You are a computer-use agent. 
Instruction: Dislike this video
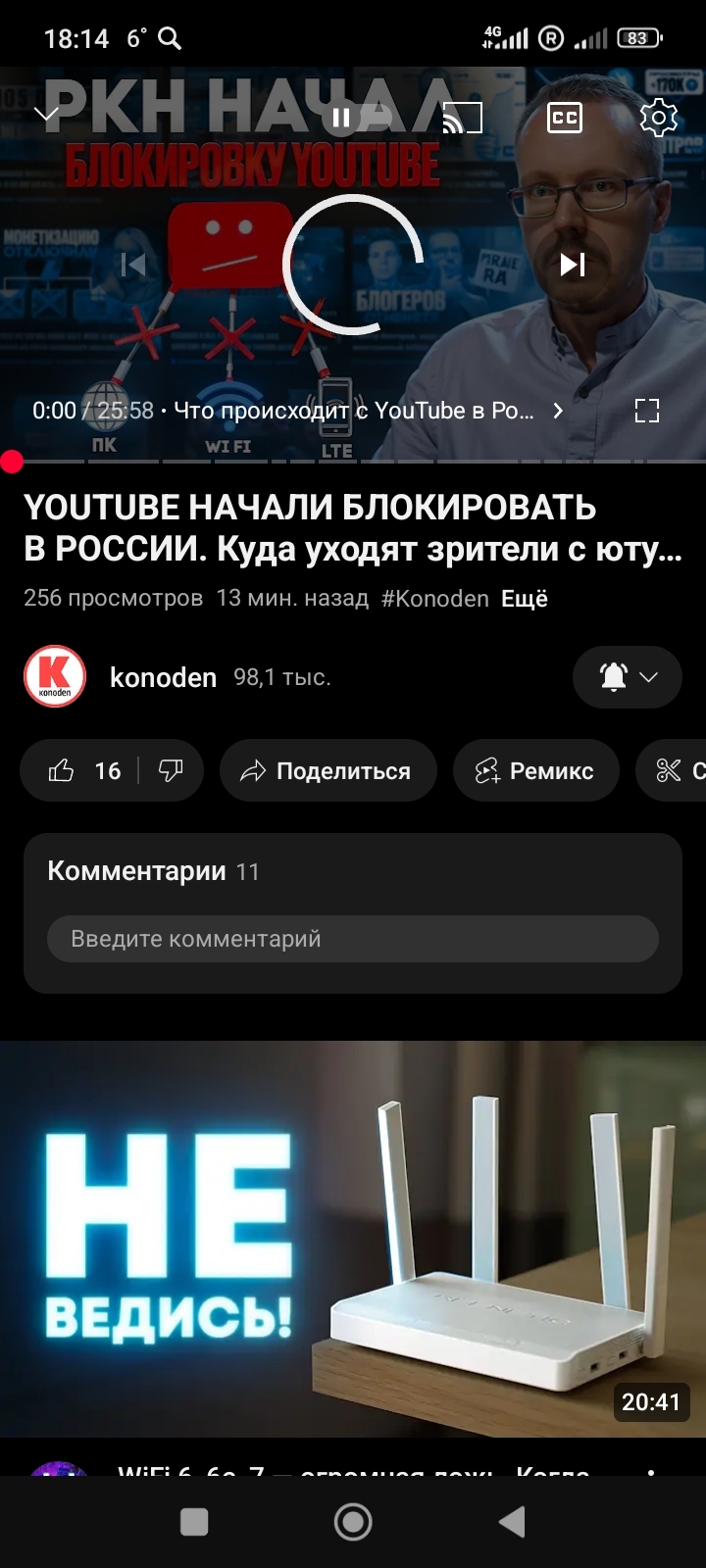[x=171, y=771]
